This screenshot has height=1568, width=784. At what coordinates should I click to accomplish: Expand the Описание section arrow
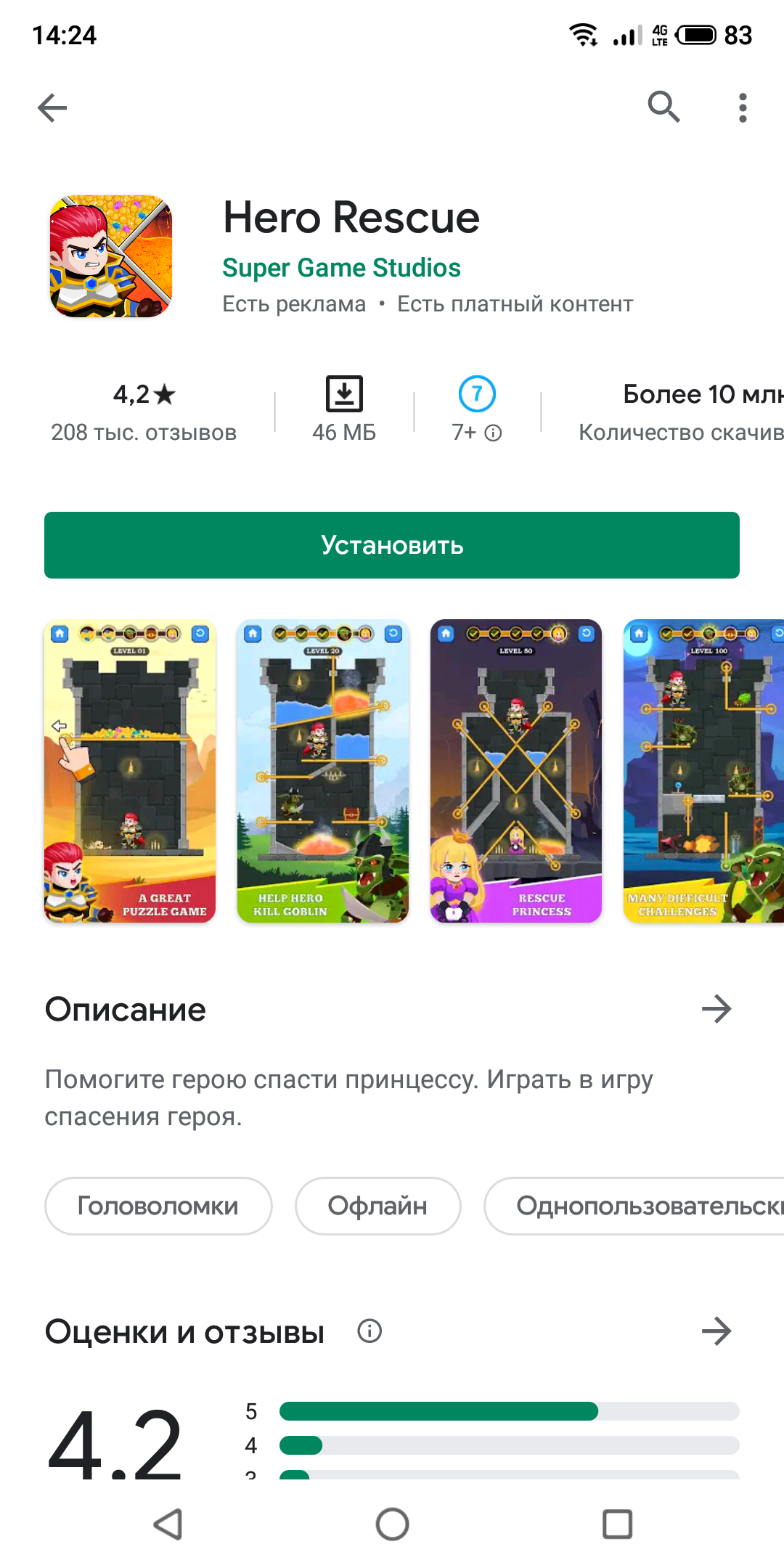716,1009
